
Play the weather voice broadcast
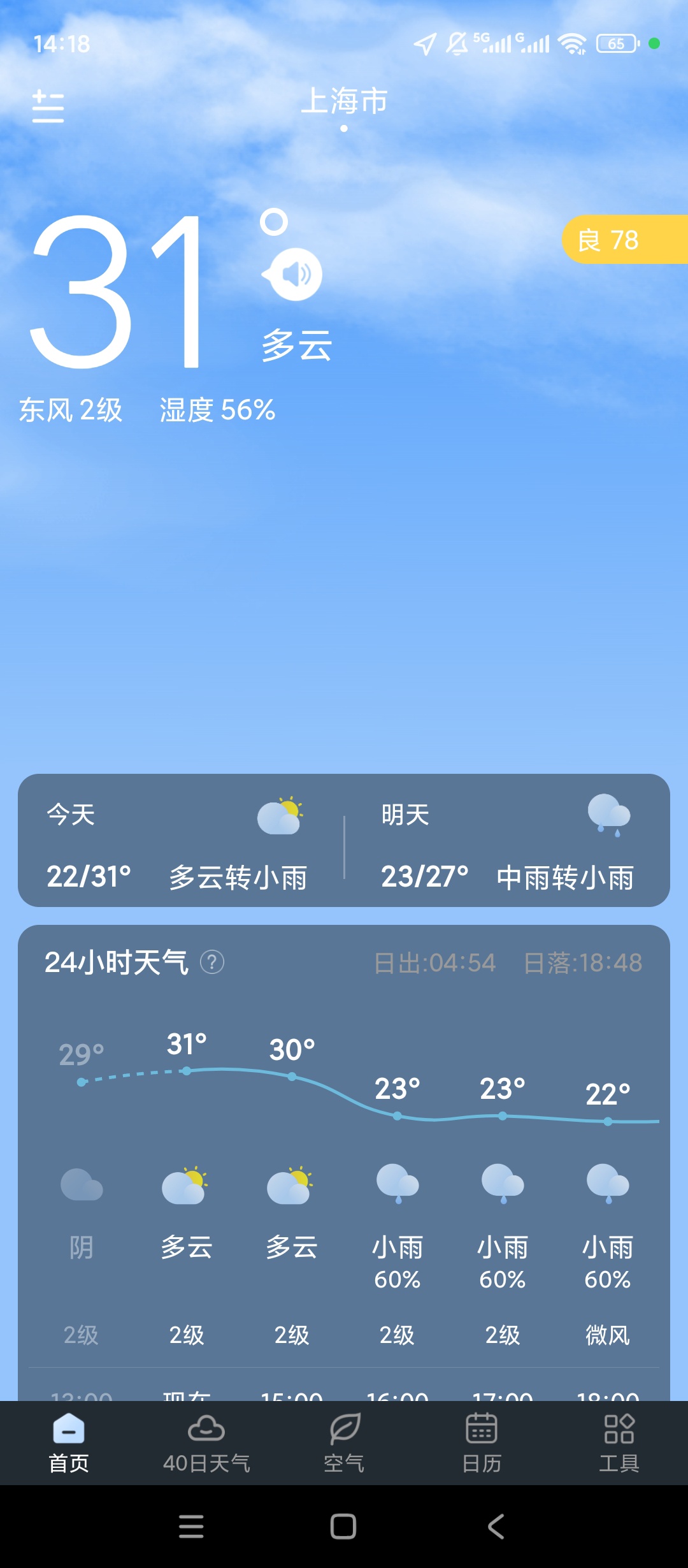pyautogui.click(x=294, y=275)
